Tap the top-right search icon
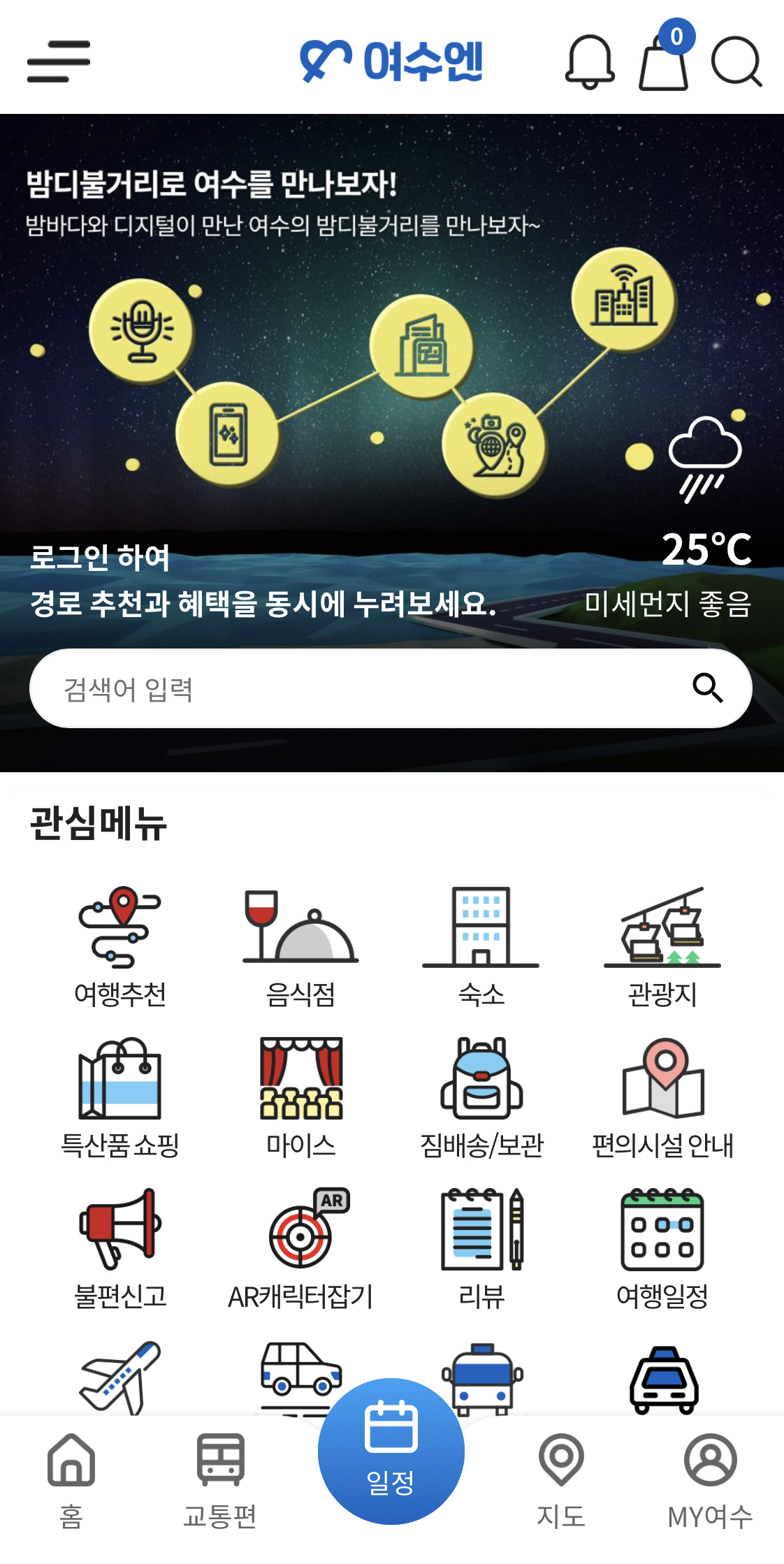The height and width of the screenshot is (1564, 784). tap(736, 61)
